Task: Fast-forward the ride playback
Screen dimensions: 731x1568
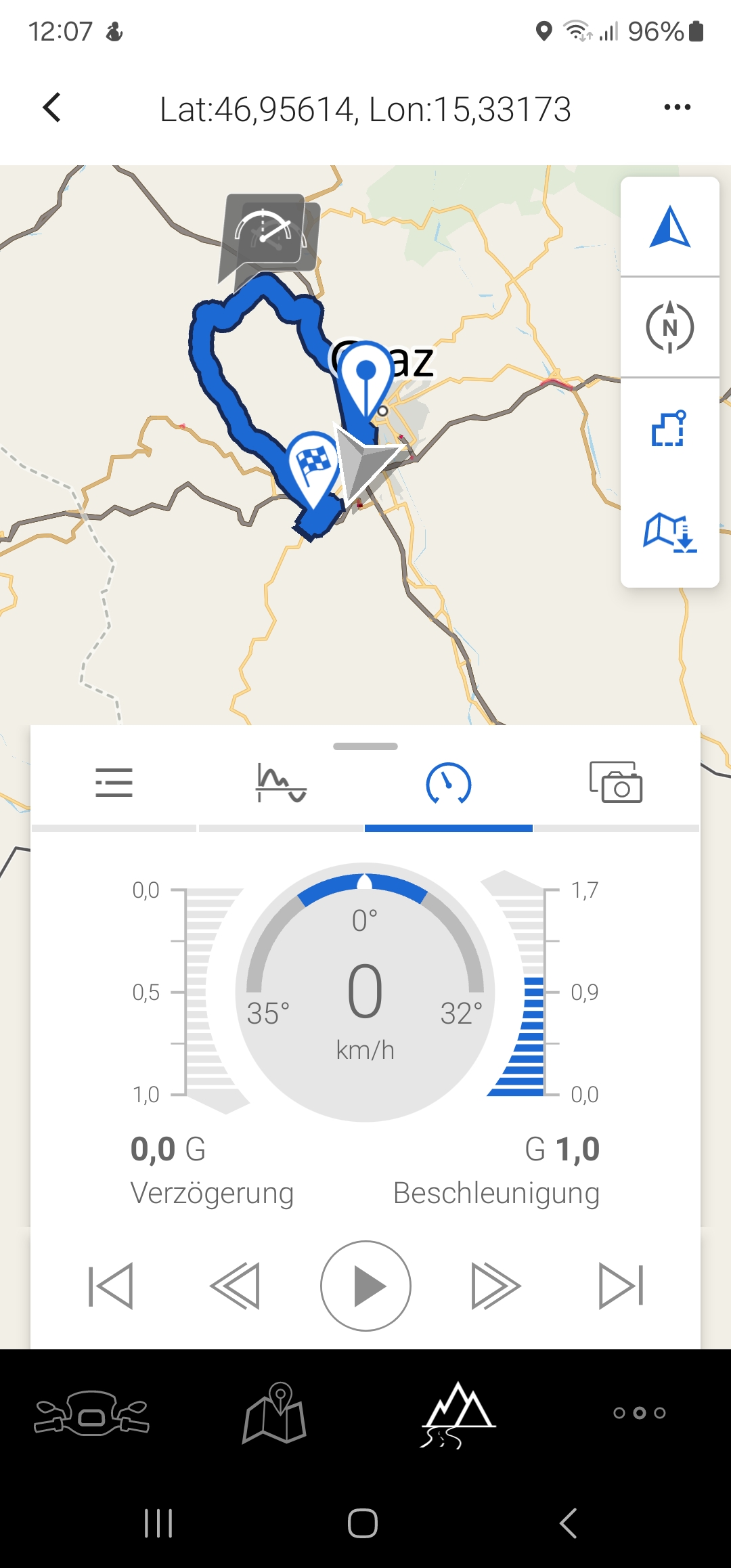Action: pos(495,1286)
